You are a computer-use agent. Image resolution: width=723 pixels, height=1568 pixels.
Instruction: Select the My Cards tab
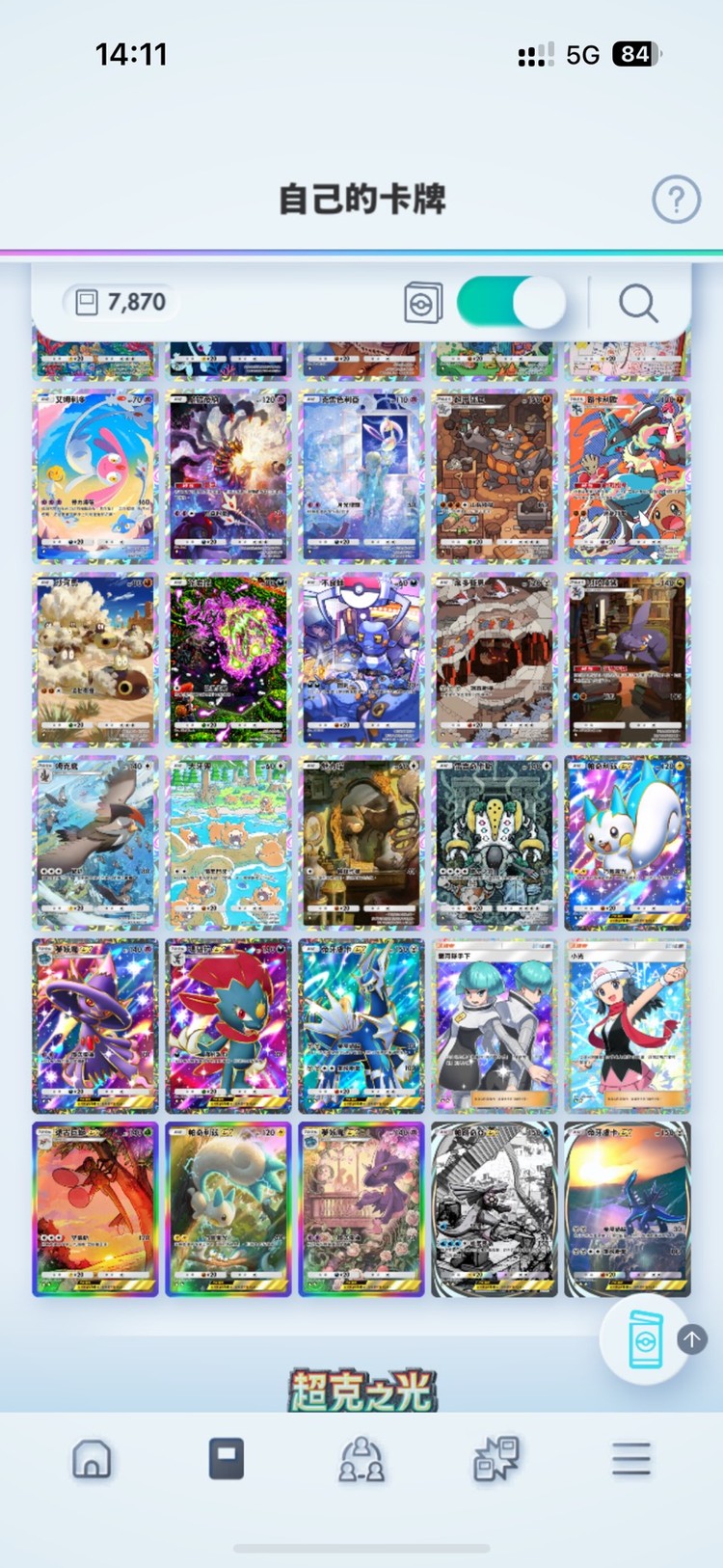[x=227, y=1459]
